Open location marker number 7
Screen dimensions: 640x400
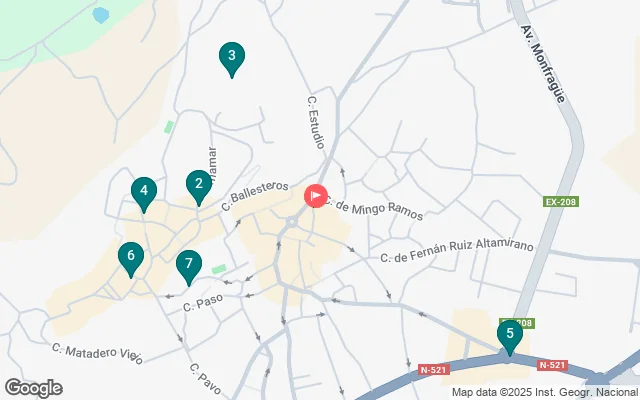tap(187, 265)
